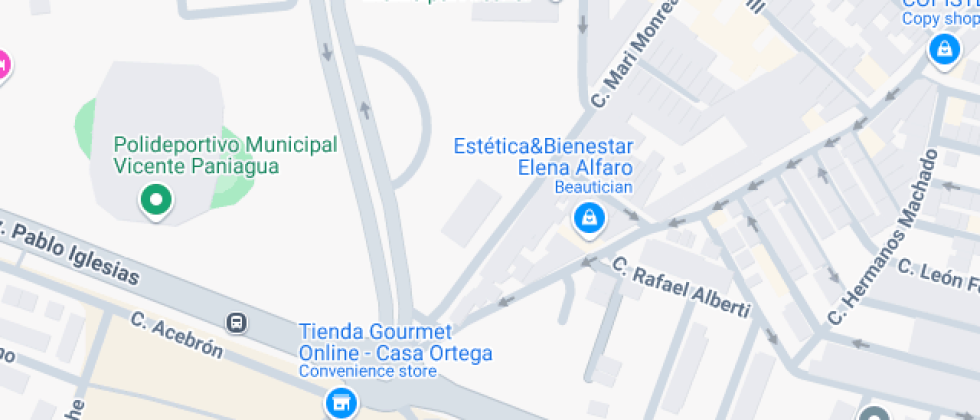Open Polideportivo Municipal Vicente Paniagua pin

[156, 200]
